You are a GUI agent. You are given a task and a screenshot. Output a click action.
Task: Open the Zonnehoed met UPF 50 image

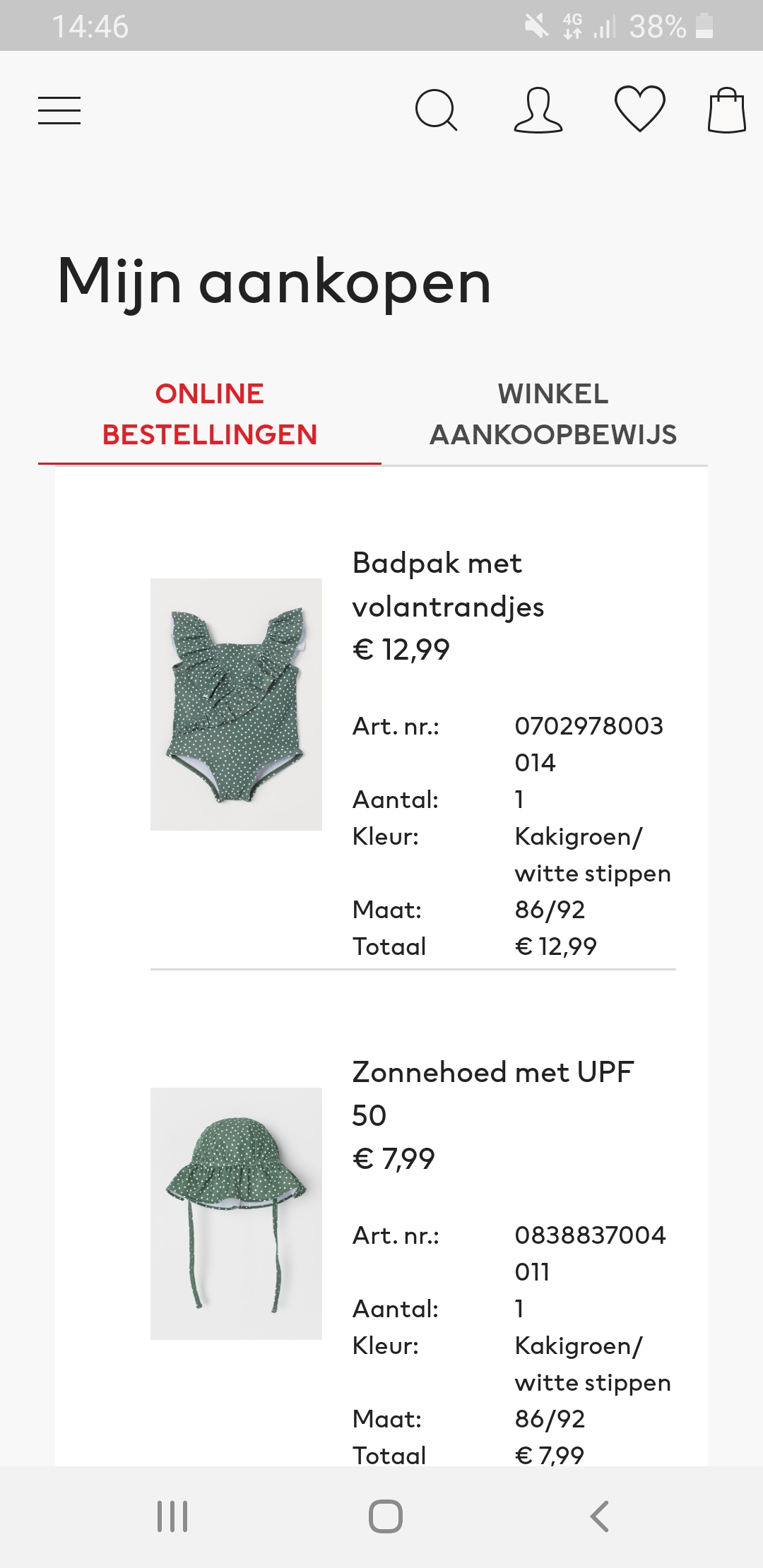[236, 1213]
